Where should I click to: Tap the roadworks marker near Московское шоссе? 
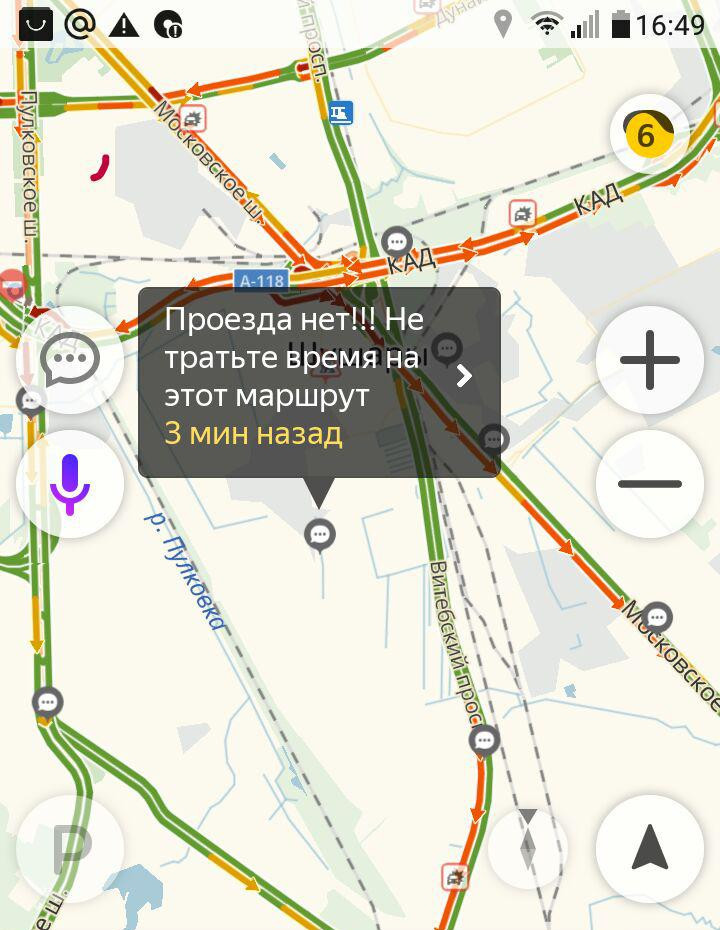coord(341,112)
